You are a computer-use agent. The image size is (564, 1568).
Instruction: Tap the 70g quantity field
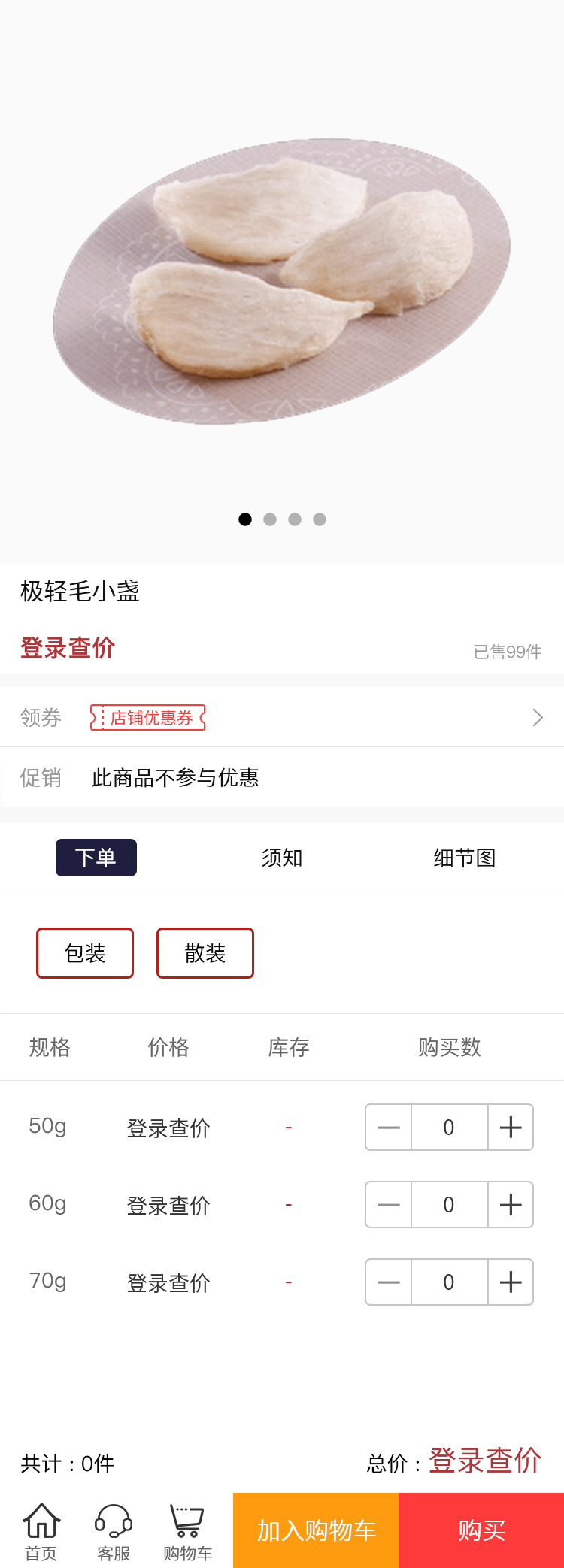point(449,1282)
